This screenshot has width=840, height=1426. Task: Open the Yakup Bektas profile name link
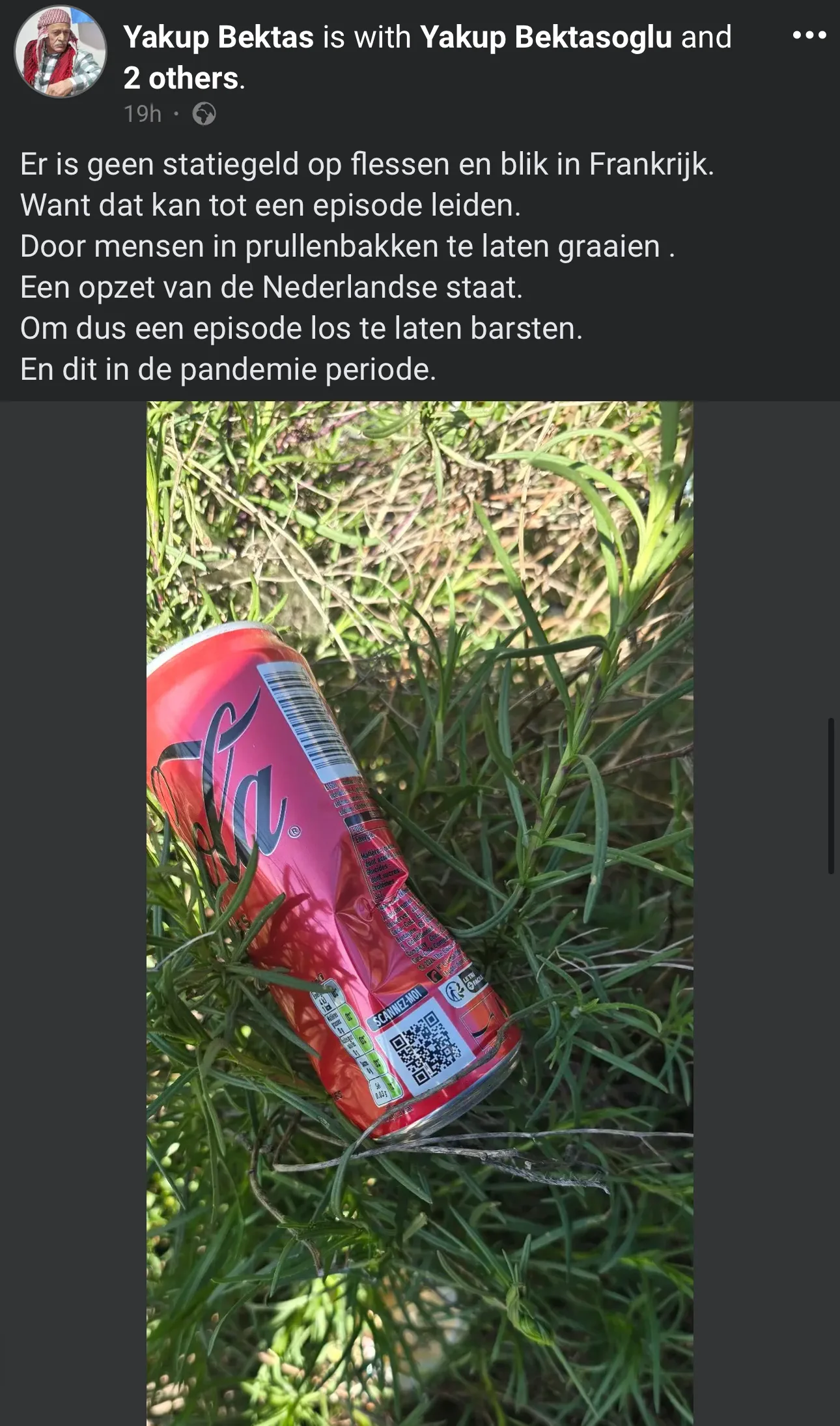[219, 37]
